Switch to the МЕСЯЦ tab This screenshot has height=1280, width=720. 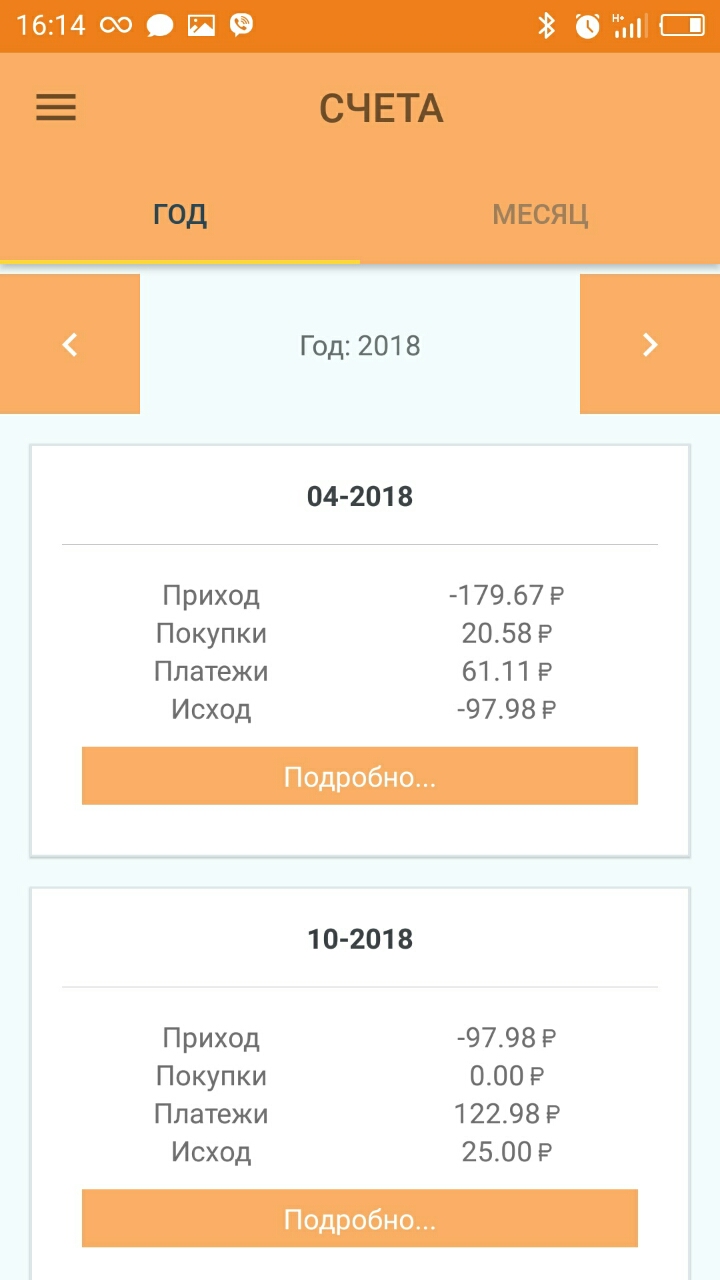point(540,214)
